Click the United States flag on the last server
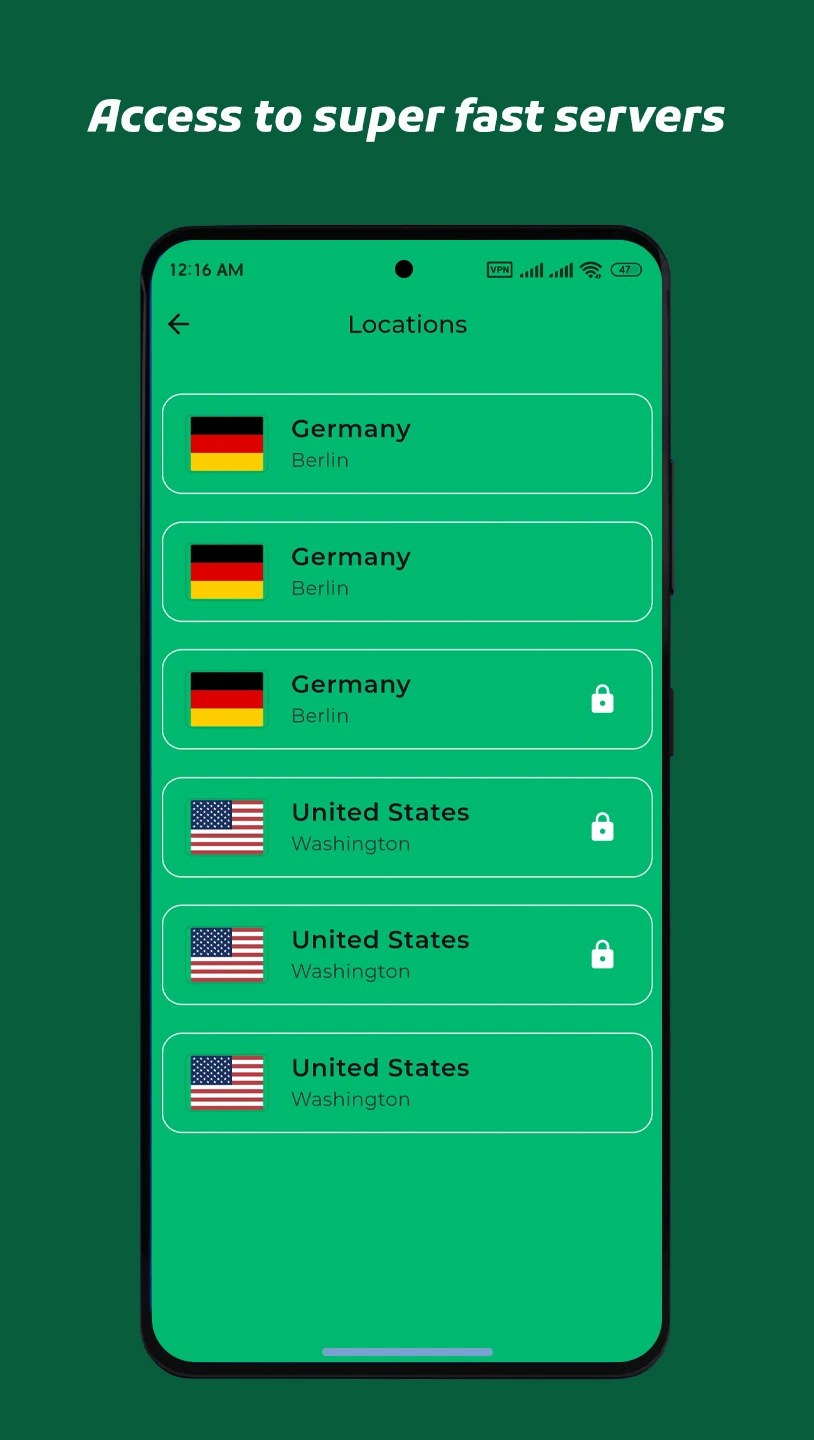 click(226, 1082)
